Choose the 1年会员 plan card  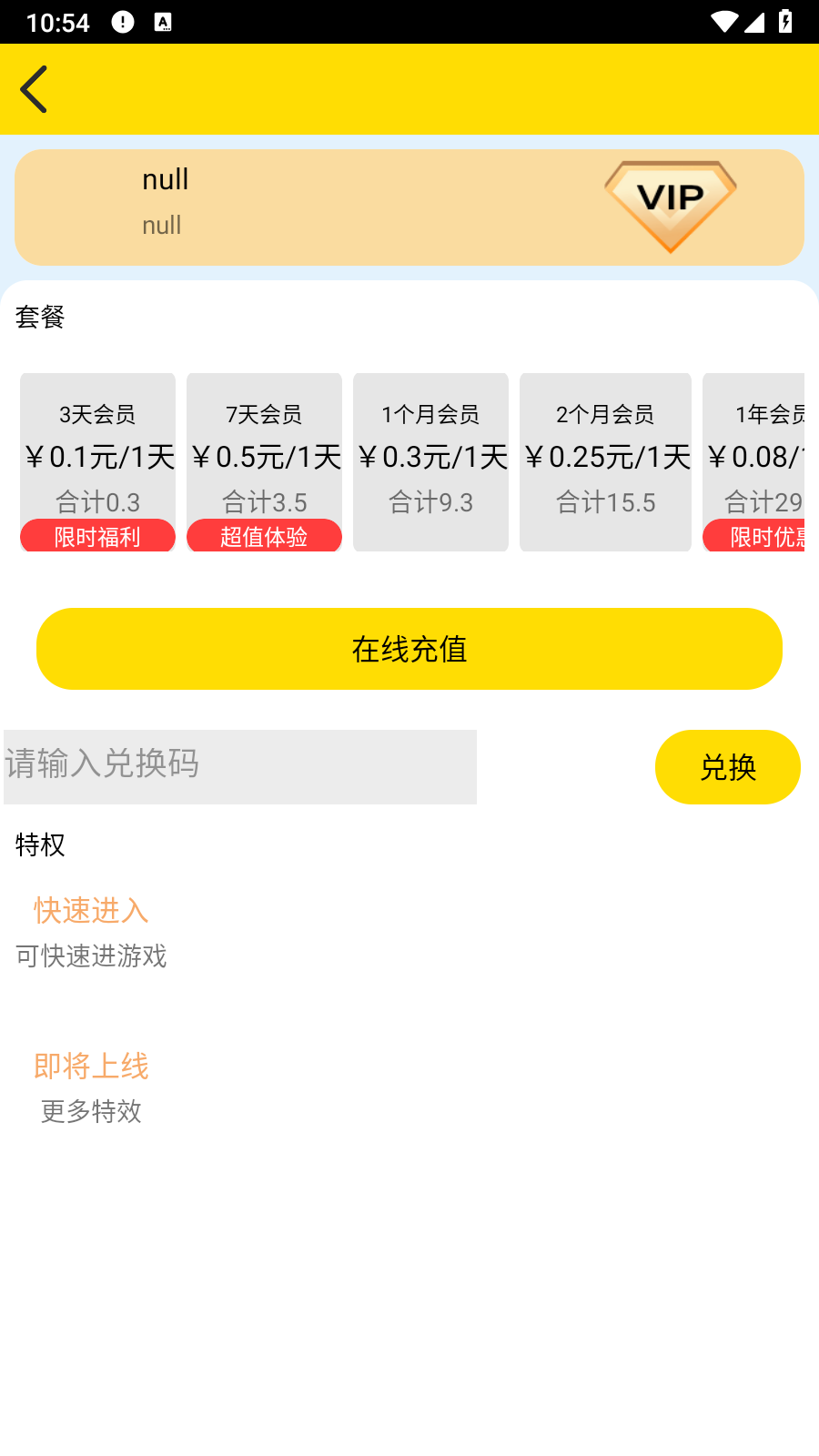753,462
